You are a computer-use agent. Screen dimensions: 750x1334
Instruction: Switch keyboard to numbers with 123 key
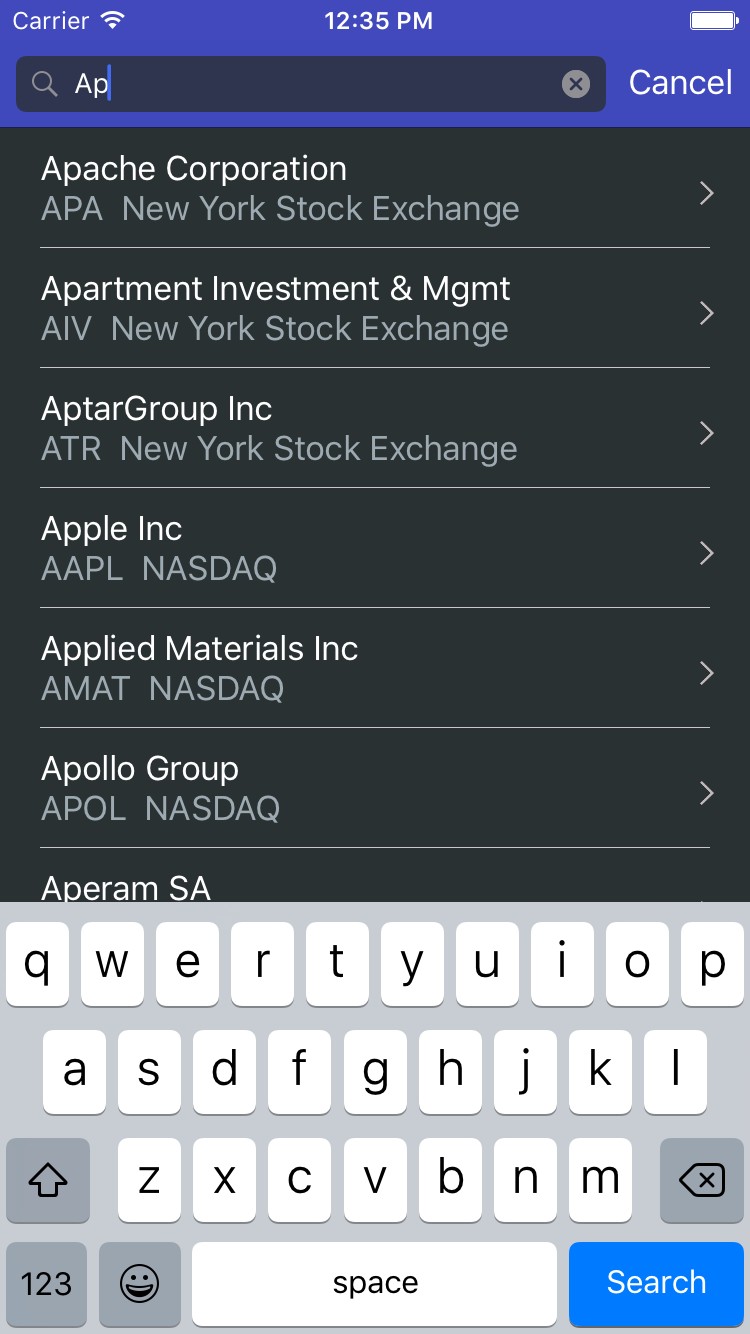click(47, 1283)
